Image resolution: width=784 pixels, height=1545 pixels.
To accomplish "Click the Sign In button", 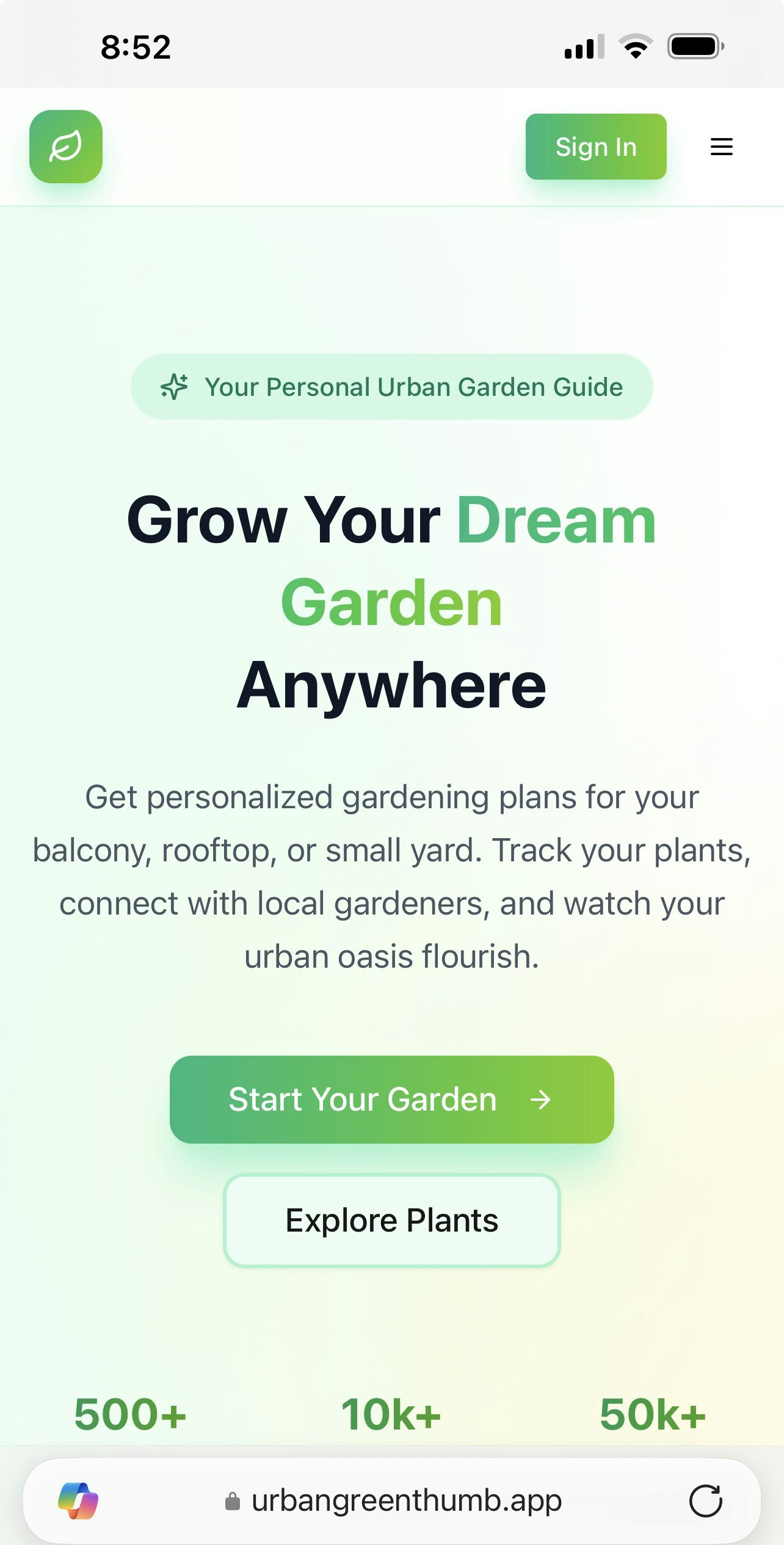I will pos(595,147).
